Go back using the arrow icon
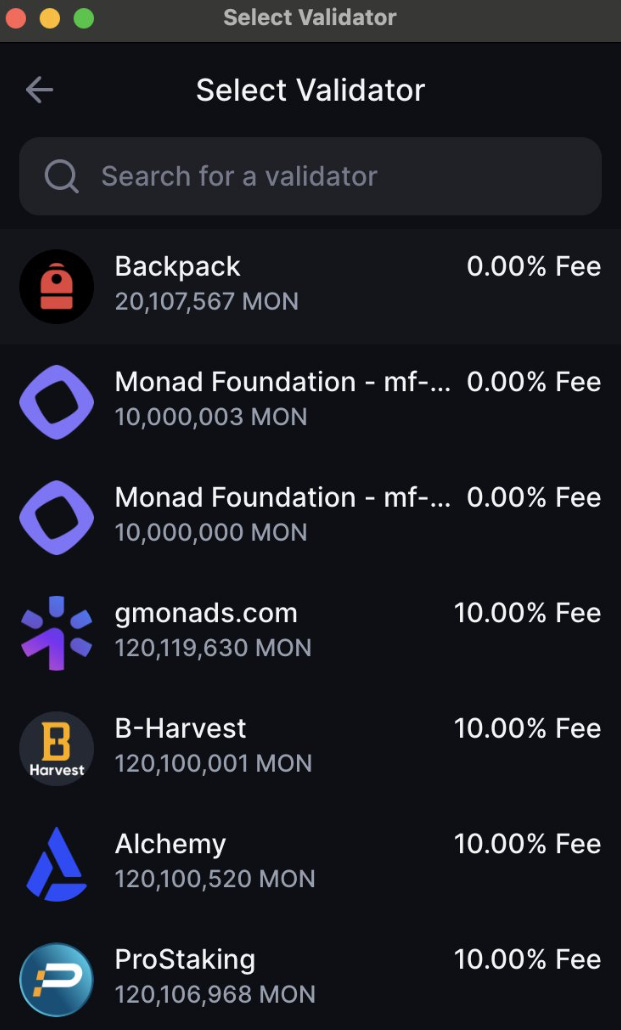Viewport: 621px width, 1030px height. [39, 90]
